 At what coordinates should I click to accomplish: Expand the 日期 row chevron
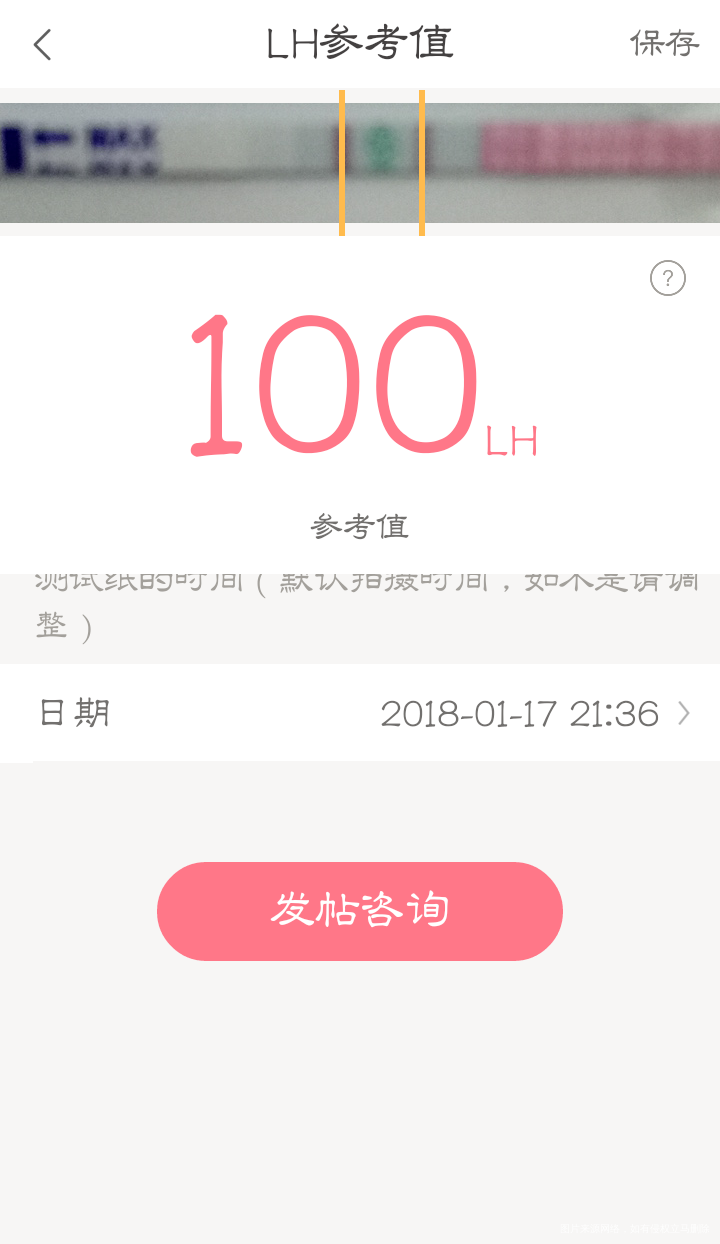(x=685, y=713)
